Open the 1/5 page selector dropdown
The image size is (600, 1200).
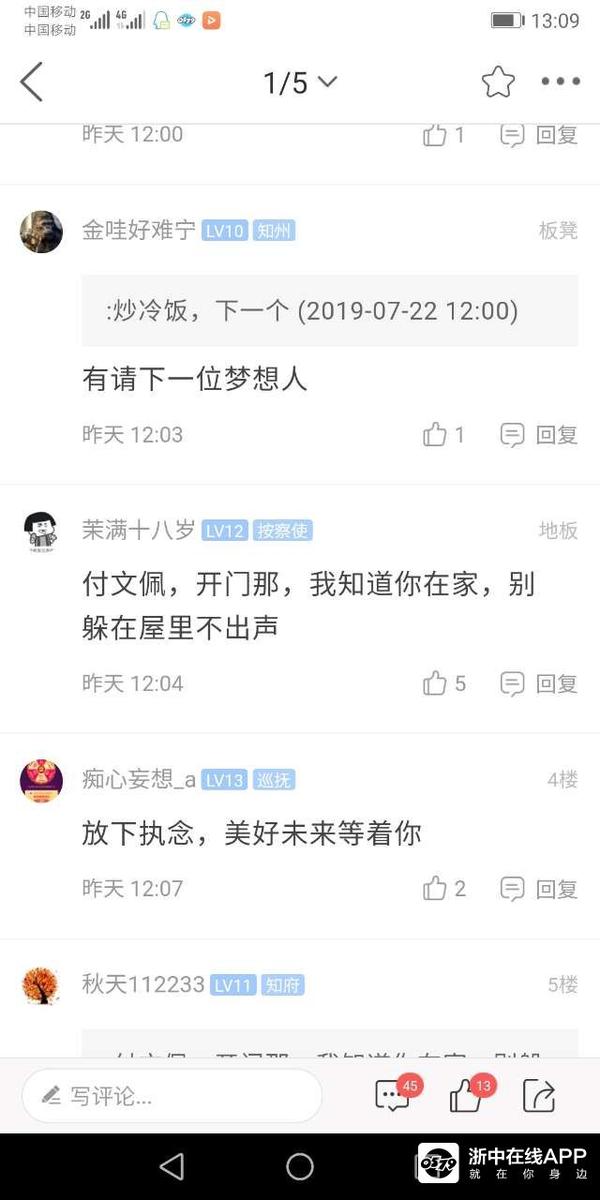click(300, 83)
